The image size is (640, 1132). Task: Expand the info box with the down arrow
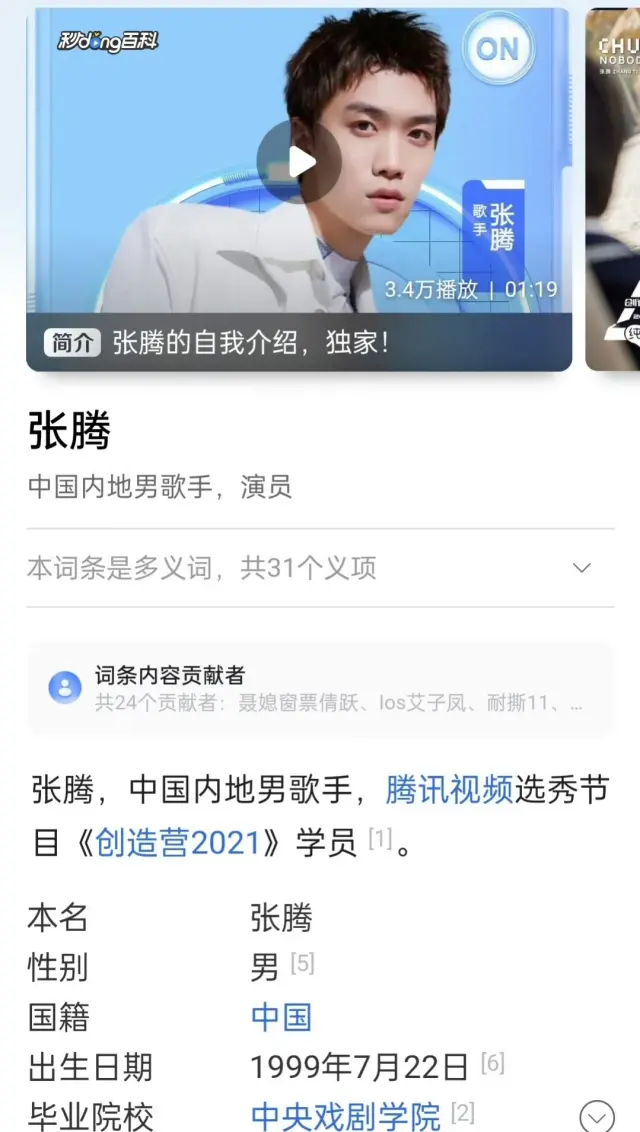coord(597,1116)
